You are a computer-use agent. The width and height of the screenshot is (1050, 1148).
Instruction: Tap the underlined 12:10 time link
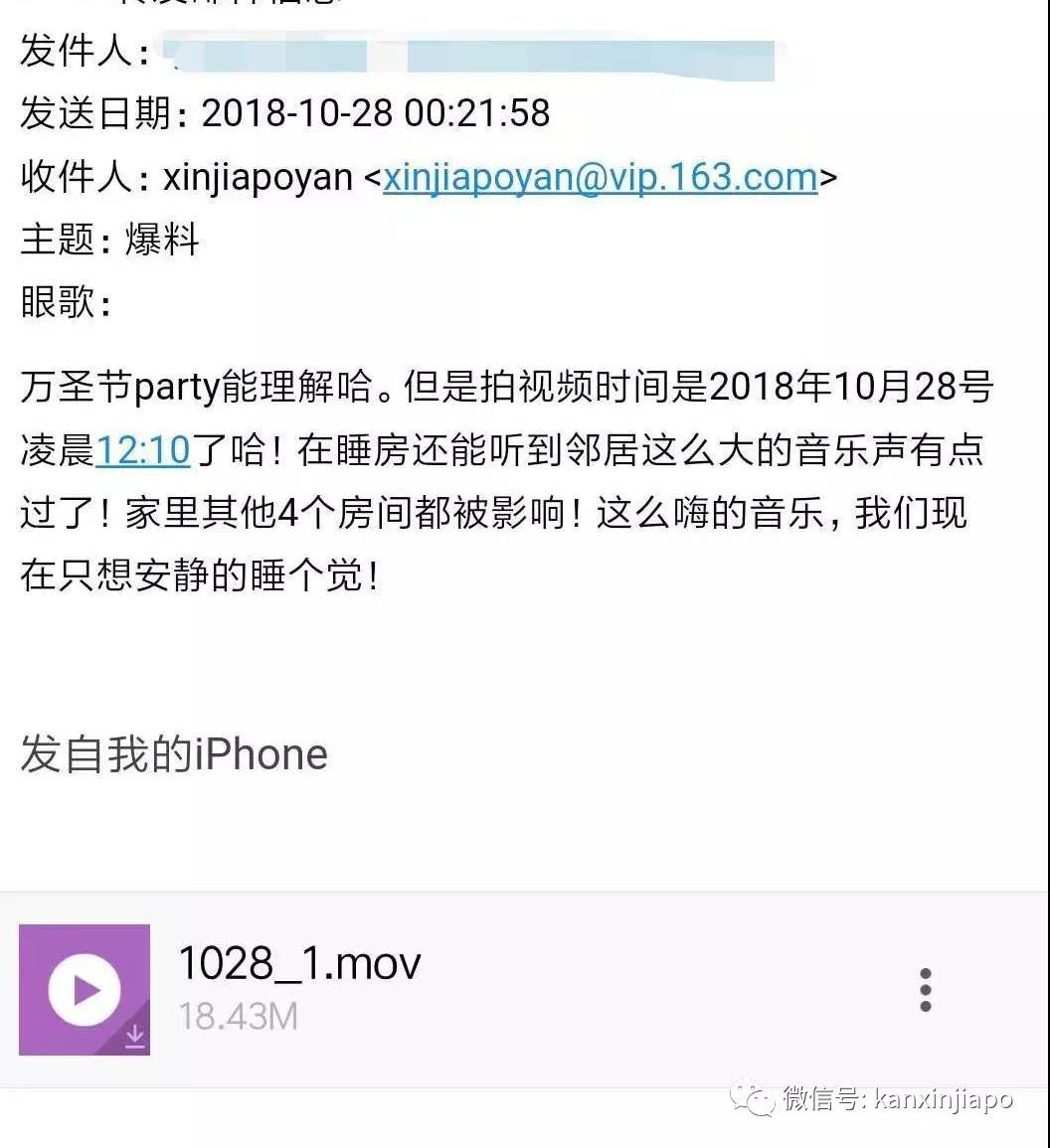(142, 450)
